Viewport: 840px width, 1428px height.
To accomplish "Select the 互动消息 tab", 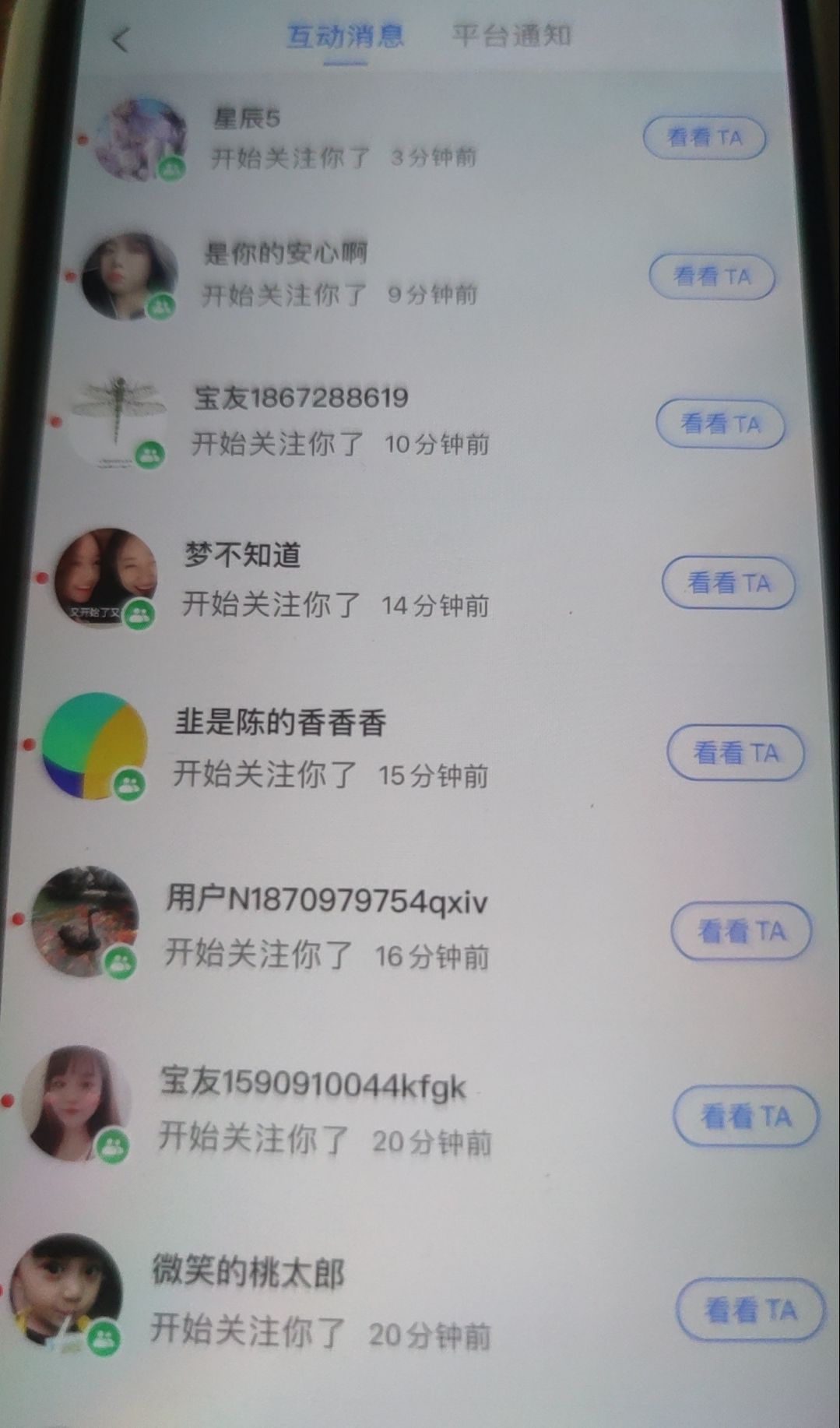I will pyautogui.click(x=345, y=36).
